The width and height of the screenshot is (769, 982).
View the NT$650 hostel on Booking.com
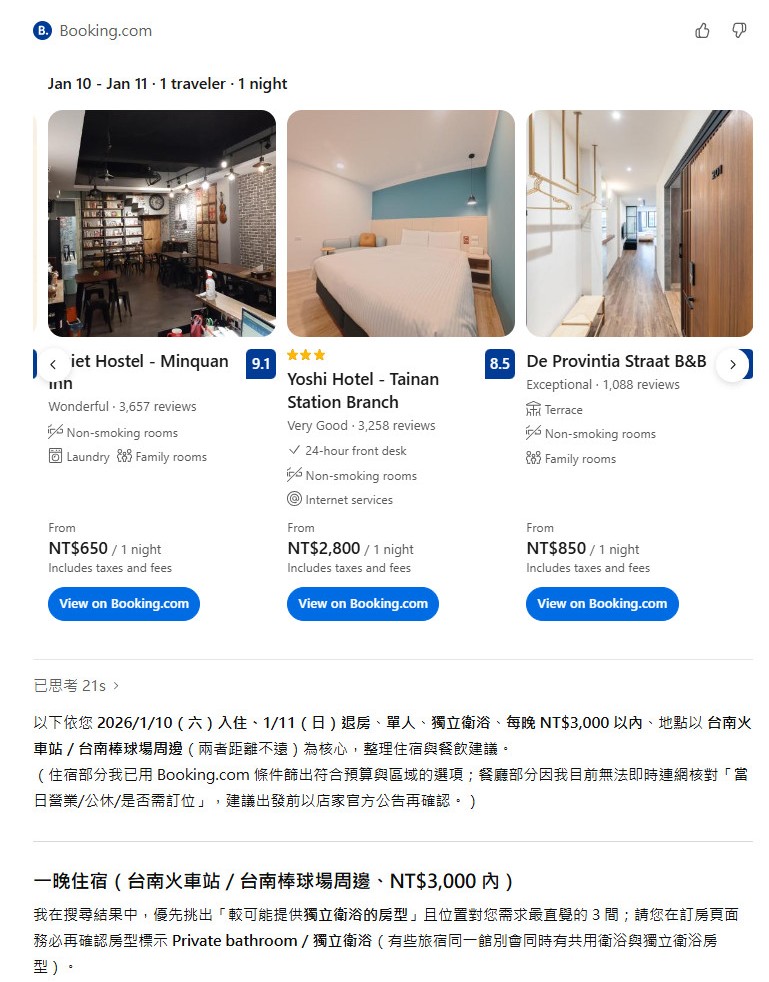(124, 604)
